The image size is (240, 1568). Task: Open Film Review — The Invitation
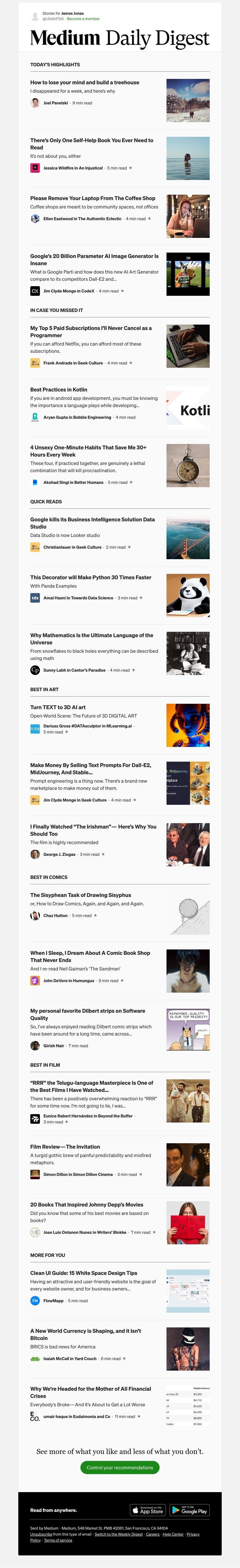point(65,1146)
